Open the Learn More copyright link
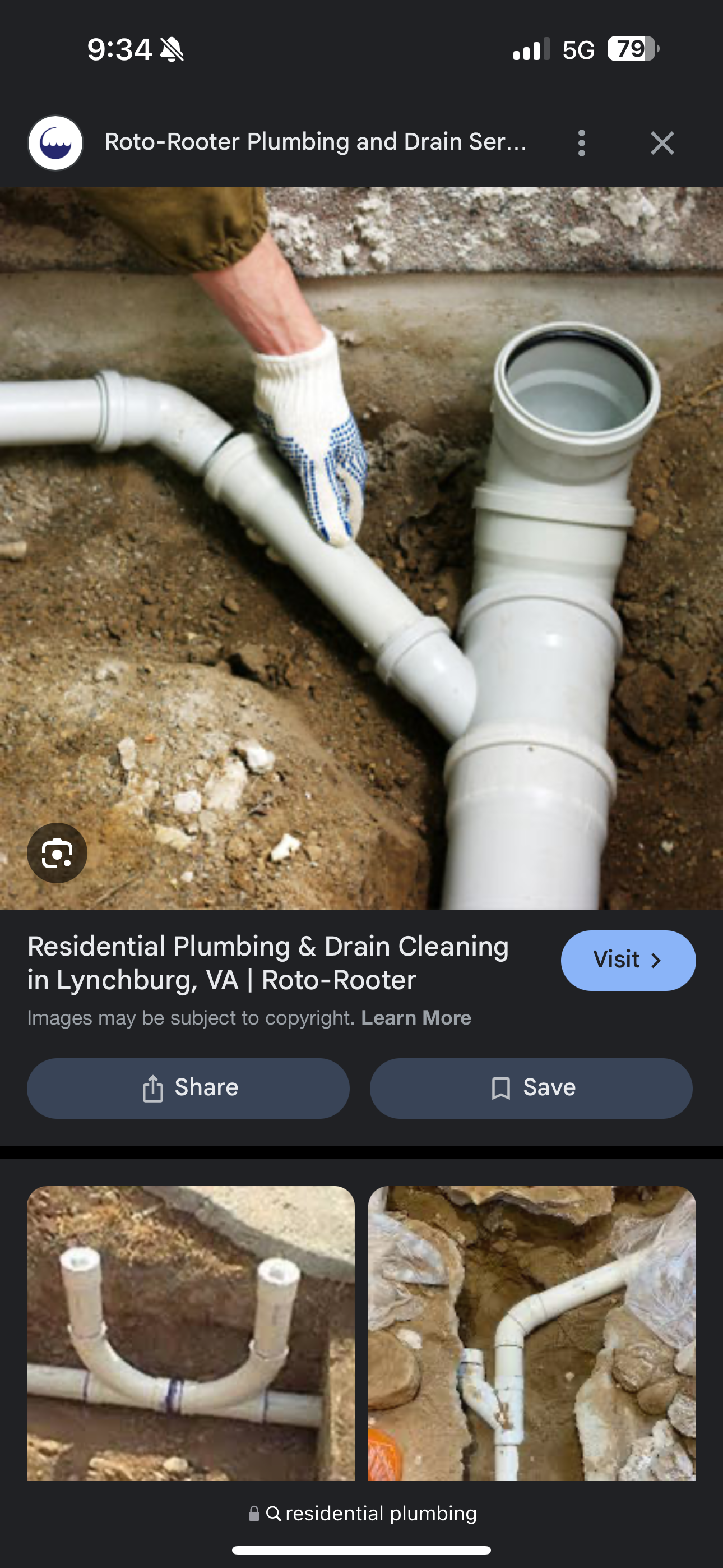Image resolution: width=723 pixels, height=1568 pixels. [416, 1017]
